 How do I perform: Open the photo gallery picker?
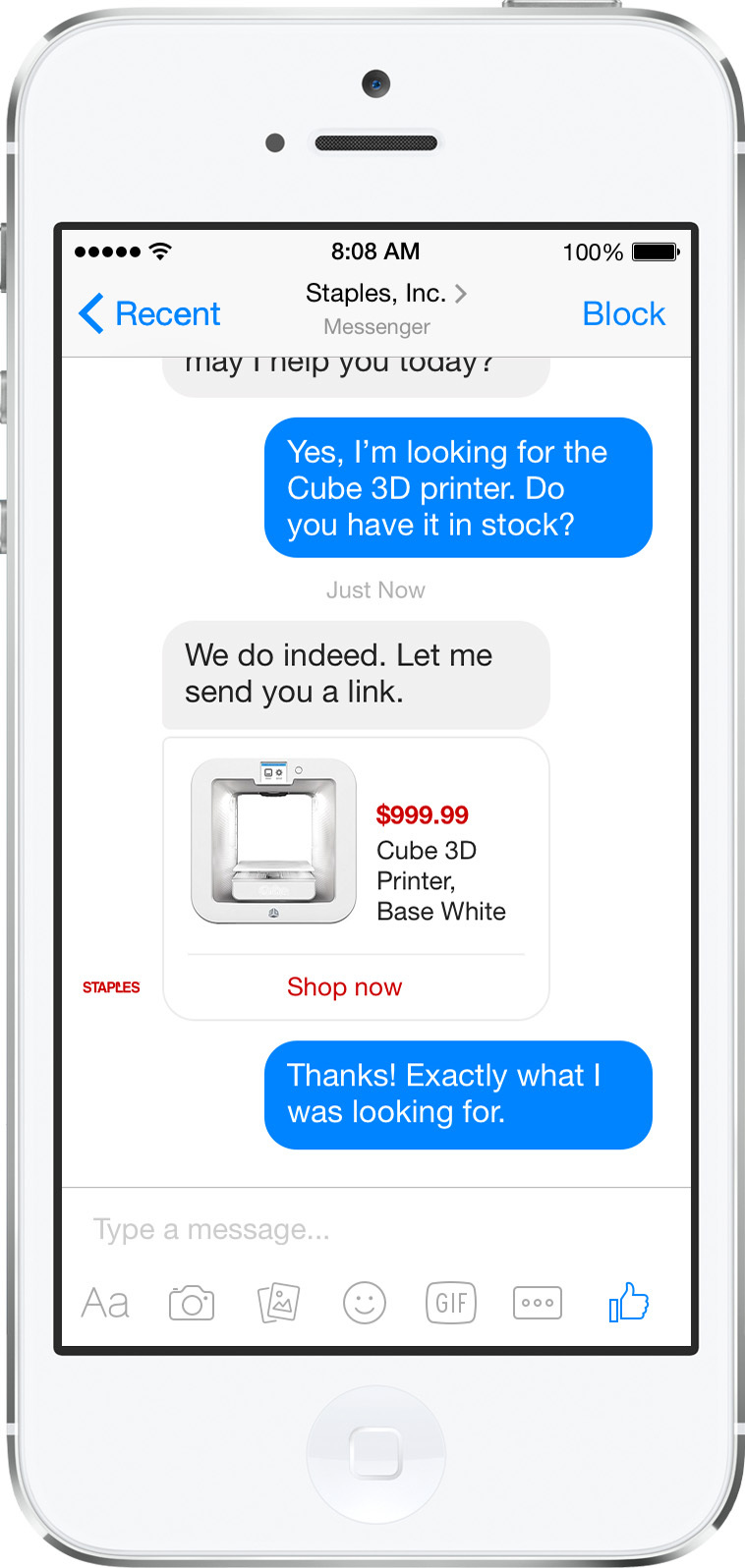tap(278, 1304)
